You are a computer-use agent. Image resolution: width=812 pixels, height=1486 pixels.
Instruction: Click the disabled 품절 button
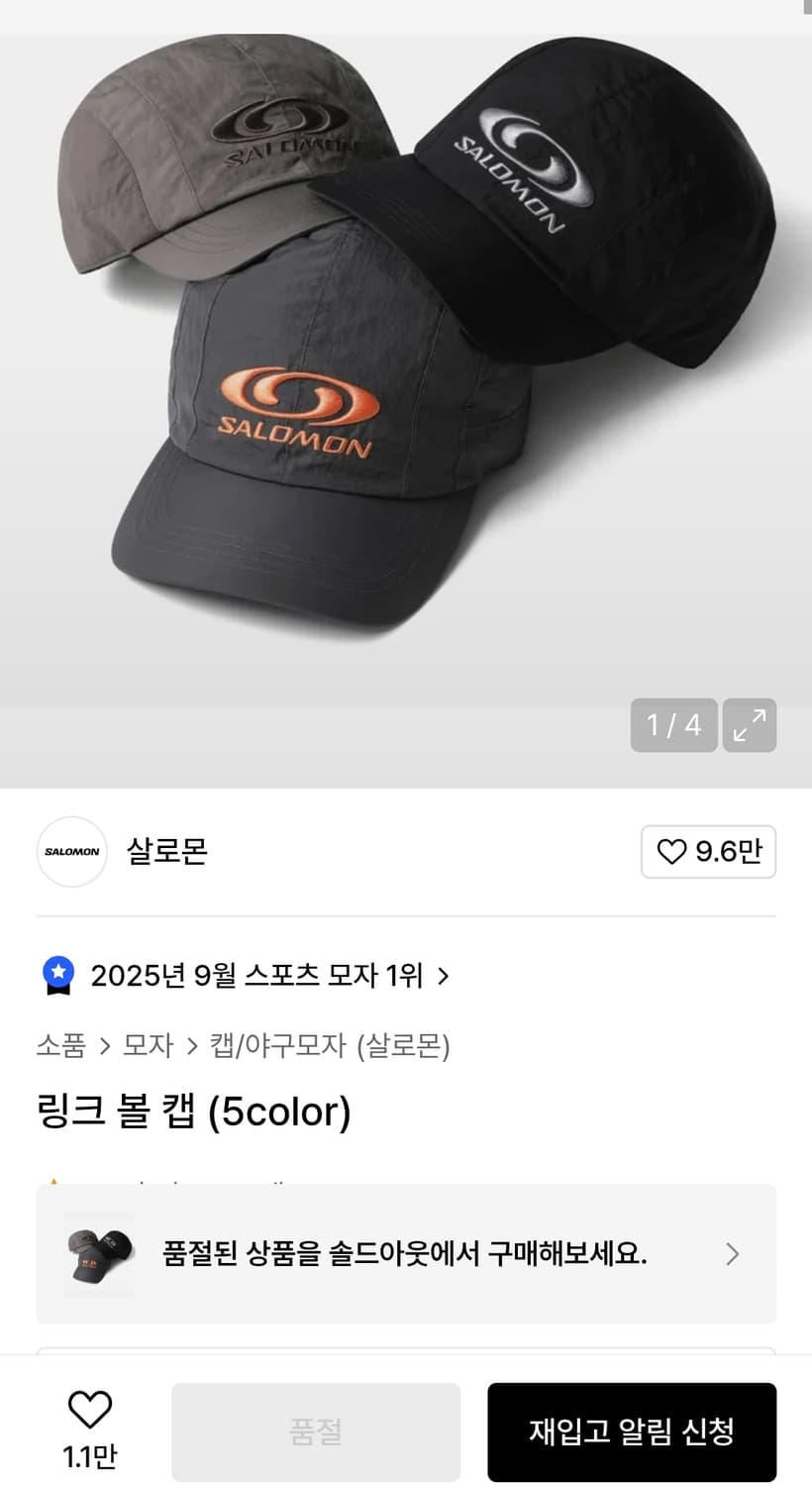tap(315, 1433)
